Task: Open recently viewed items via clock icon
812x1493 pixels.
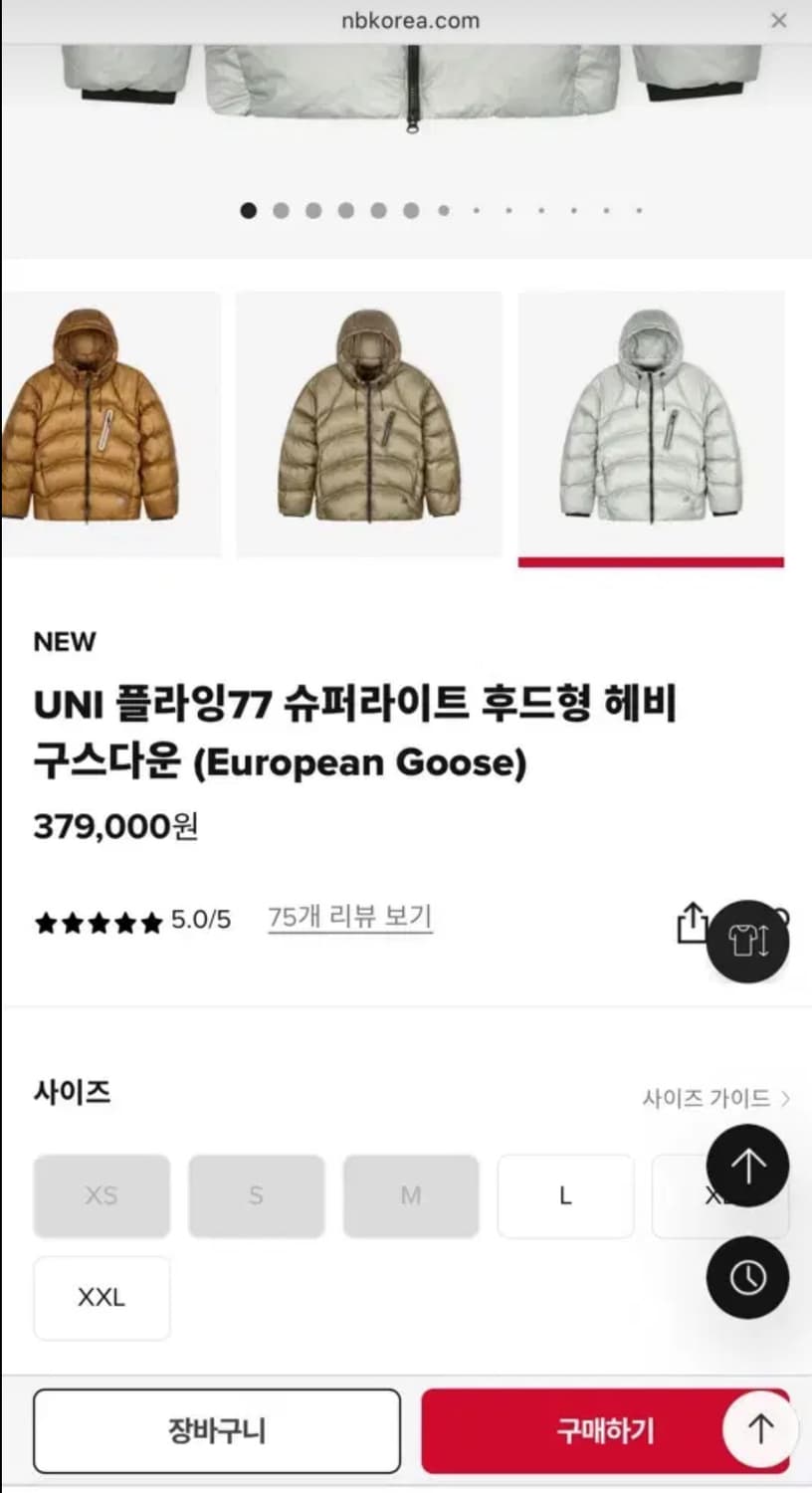Action: [747, 1278]
